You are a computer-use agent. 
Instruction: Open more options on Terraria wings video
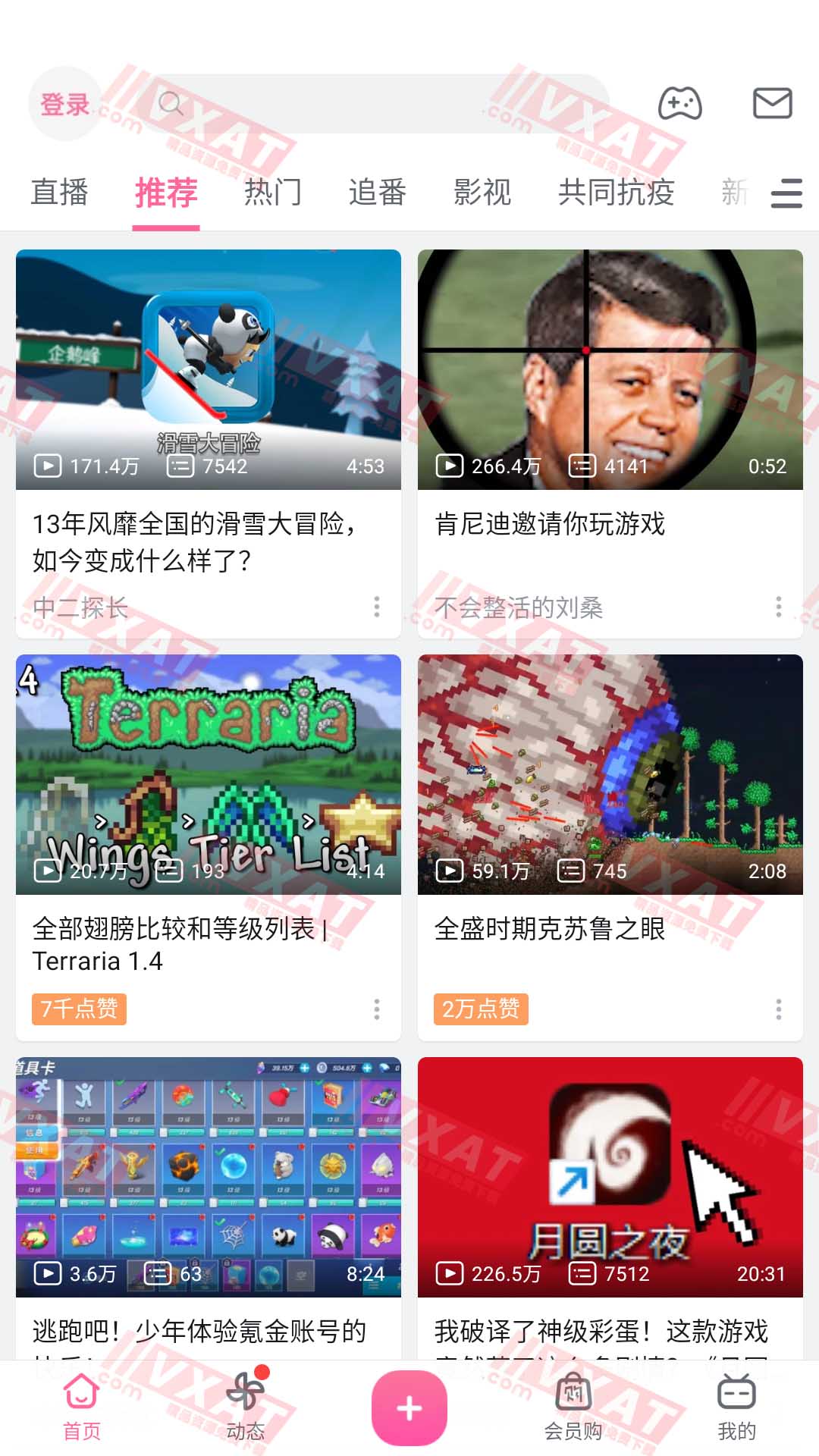tap(377, 1010)
